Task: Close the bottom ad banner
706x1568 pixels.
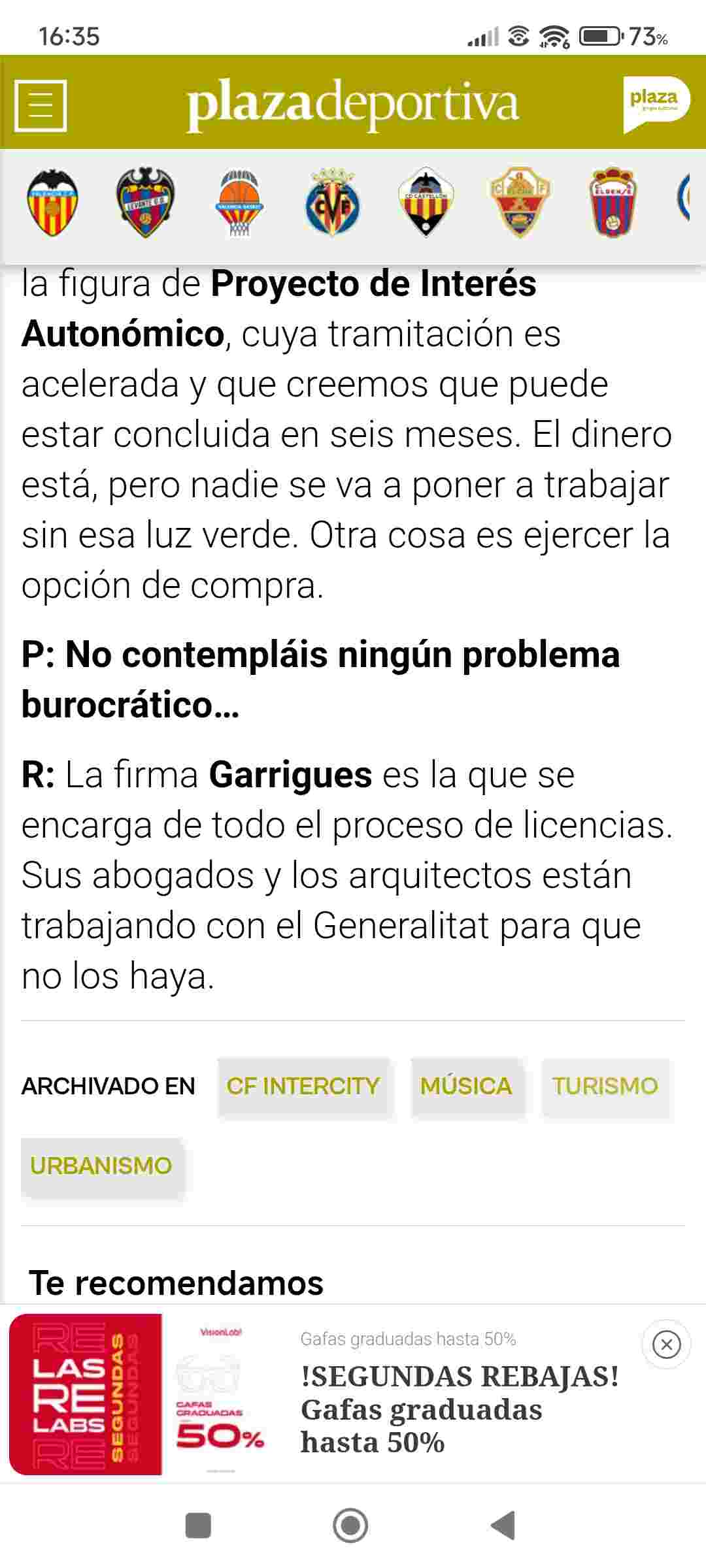Action: [x=666, y=1345]
